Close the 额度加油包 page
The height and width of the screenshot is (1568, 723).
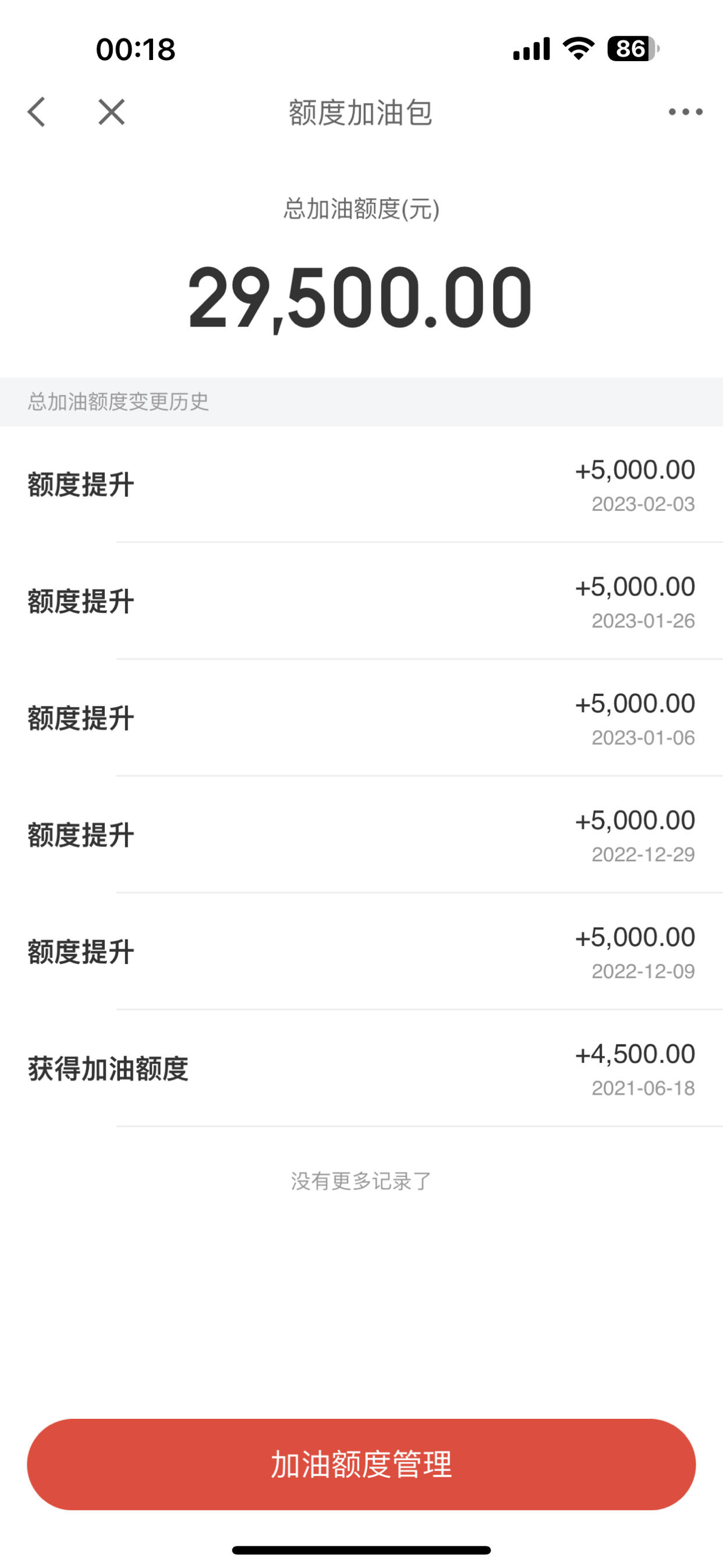point(111,112)
